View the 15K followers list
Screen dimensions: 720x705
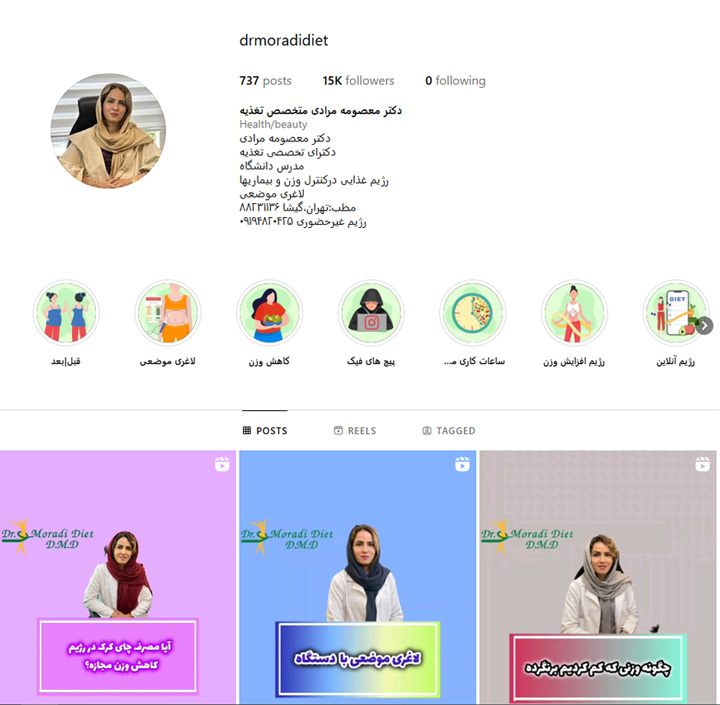coord(358,81)
